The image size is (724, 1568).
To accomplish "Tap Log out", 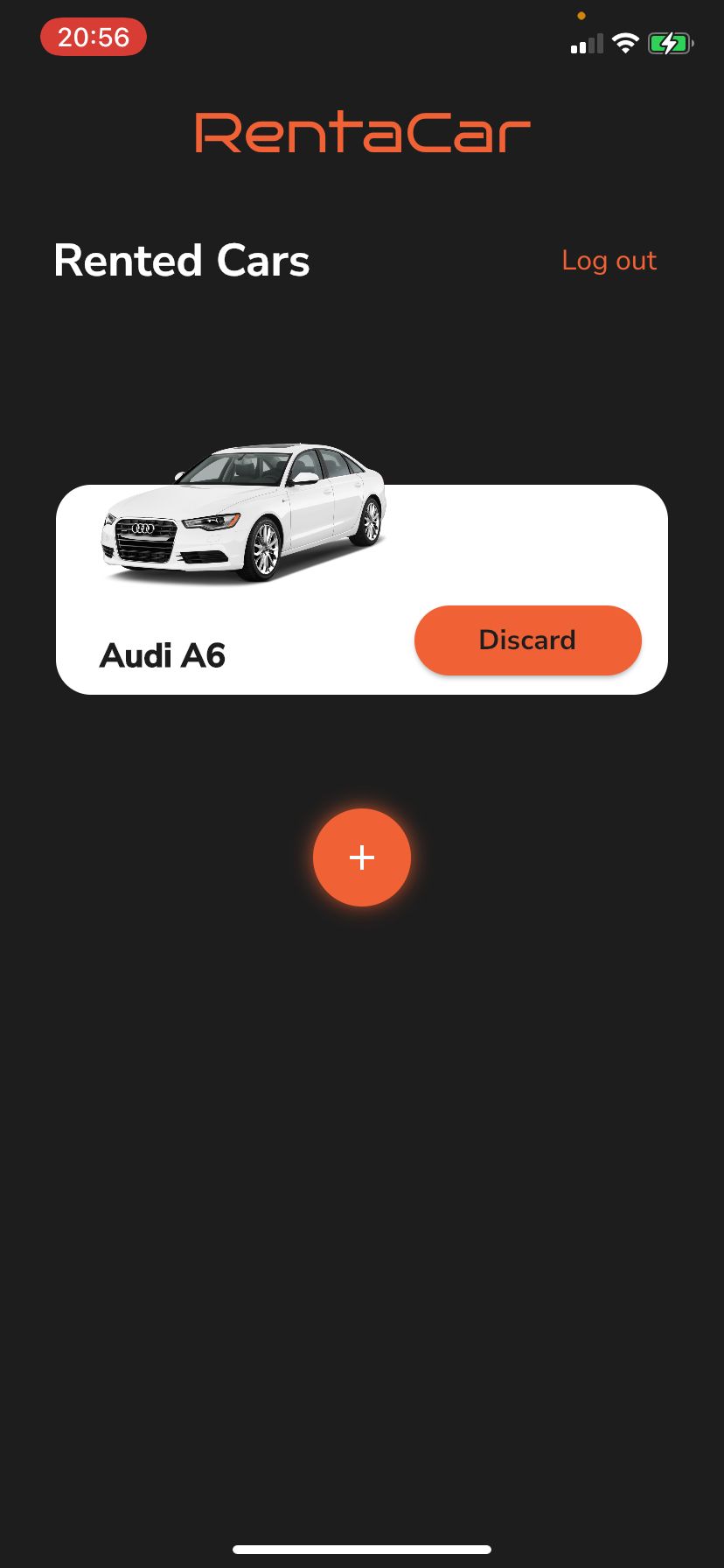I will coord(609,260).
